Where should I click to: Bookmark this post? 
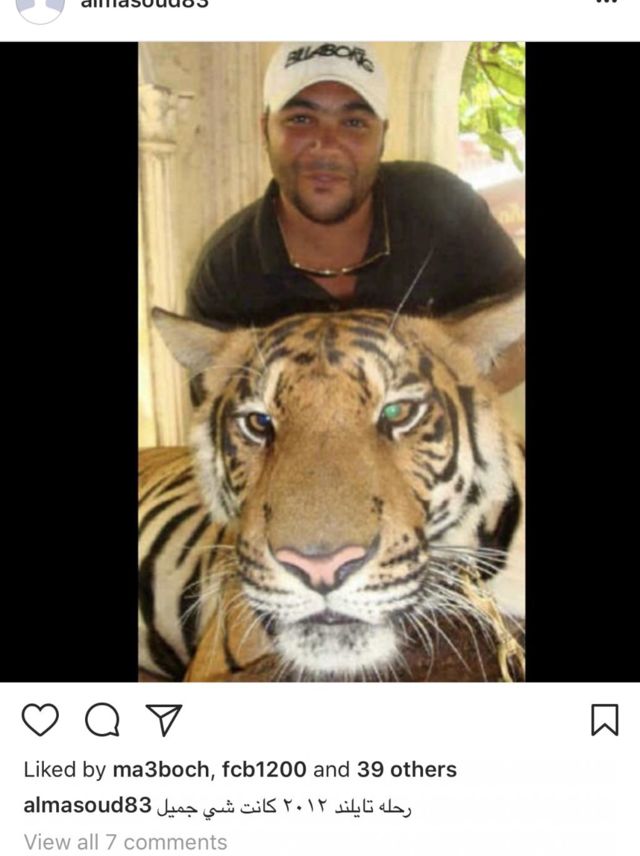pos(605,720)
